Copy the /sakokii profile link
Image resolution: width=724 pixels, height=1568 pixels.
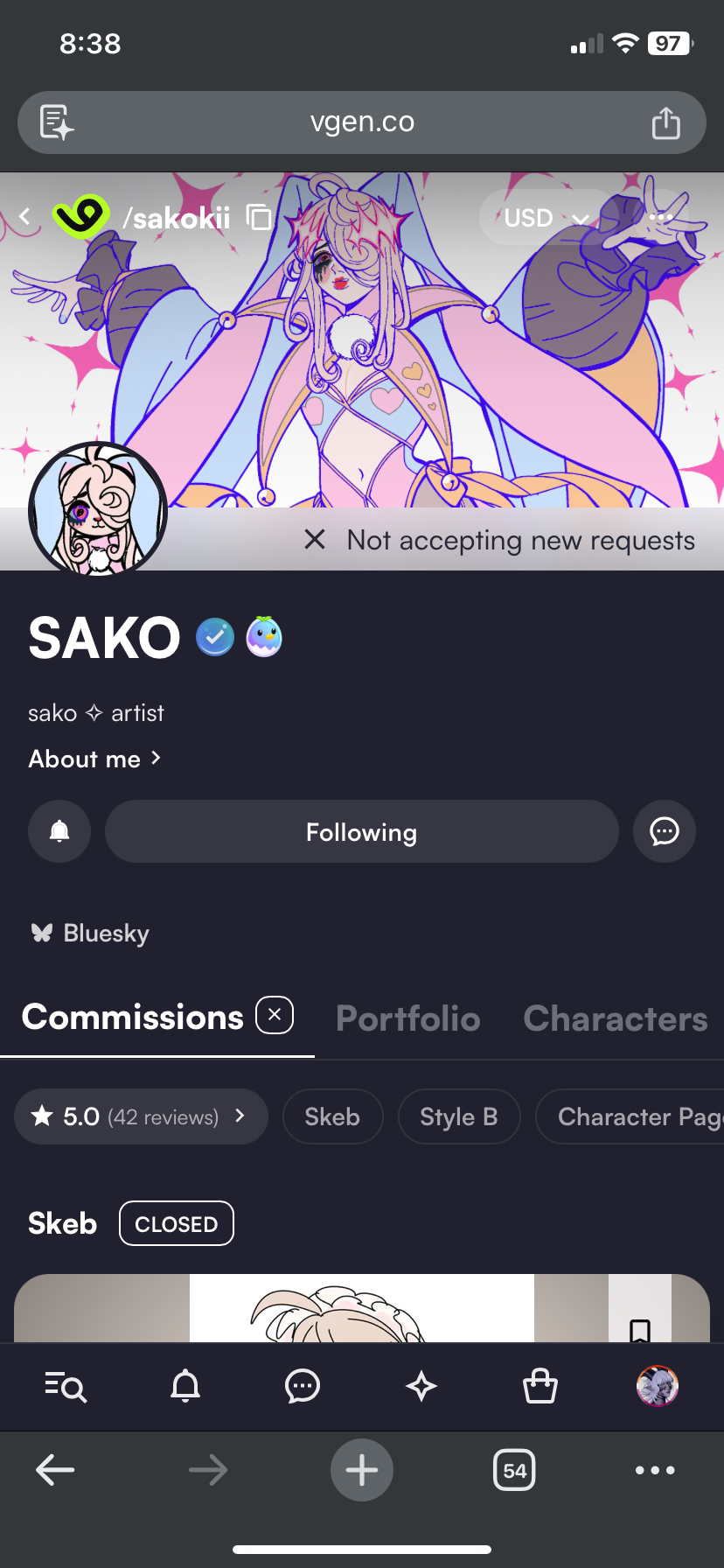[x=259, y=217]
